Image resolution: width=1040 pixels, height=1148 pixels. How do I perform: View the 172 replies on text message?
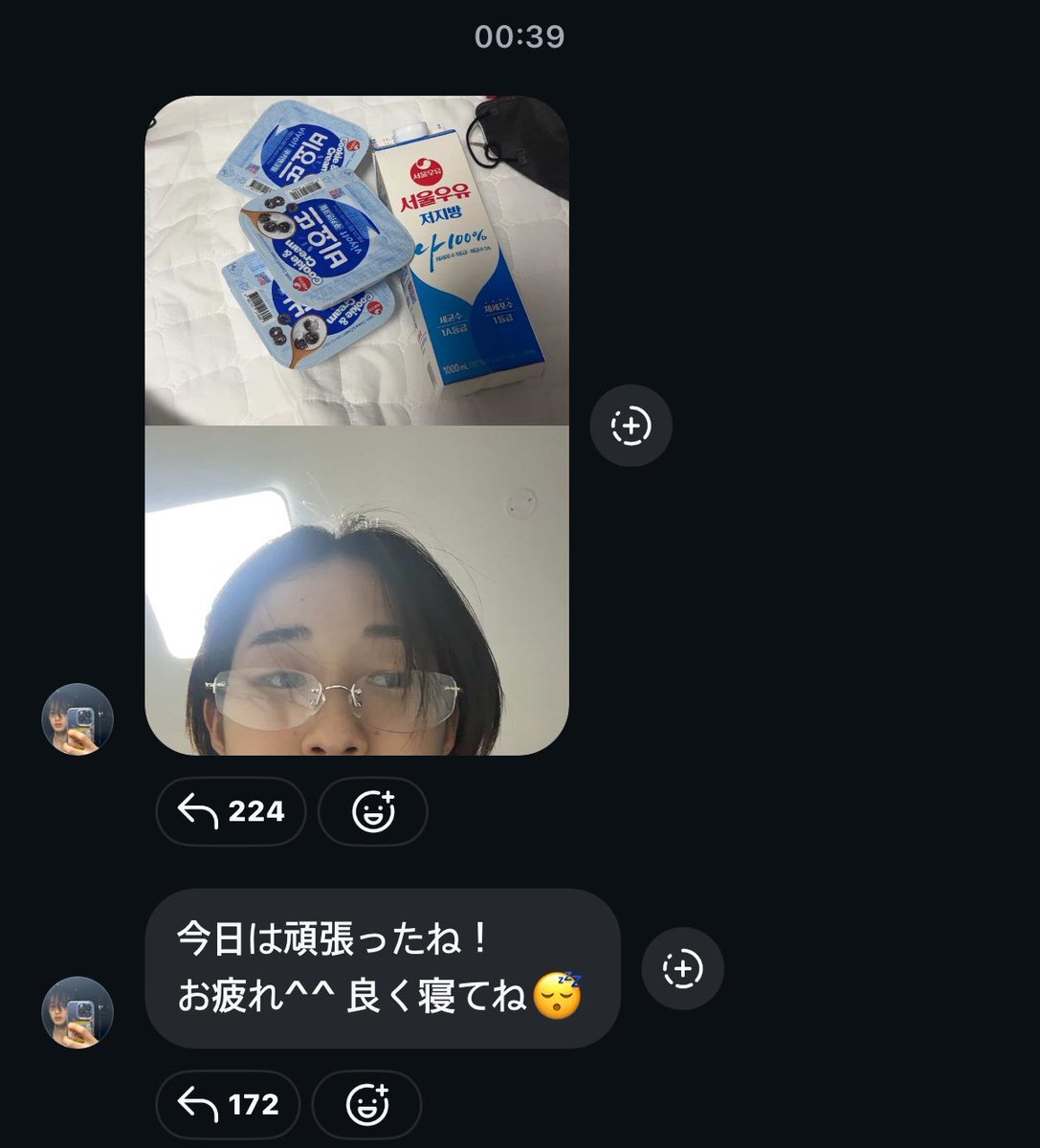click(x=228, y=1105)
